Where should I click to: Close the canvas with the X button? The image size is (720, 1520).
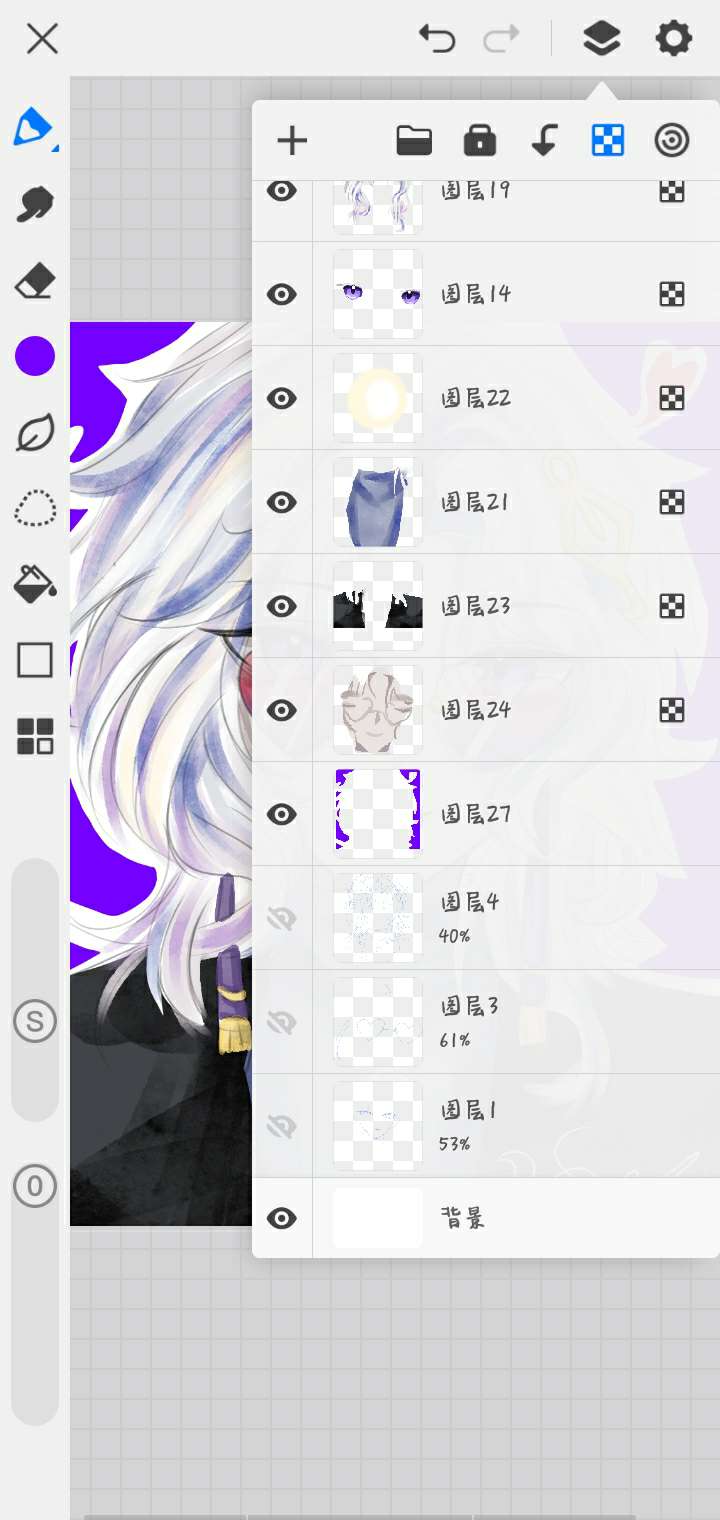[42, 39]
